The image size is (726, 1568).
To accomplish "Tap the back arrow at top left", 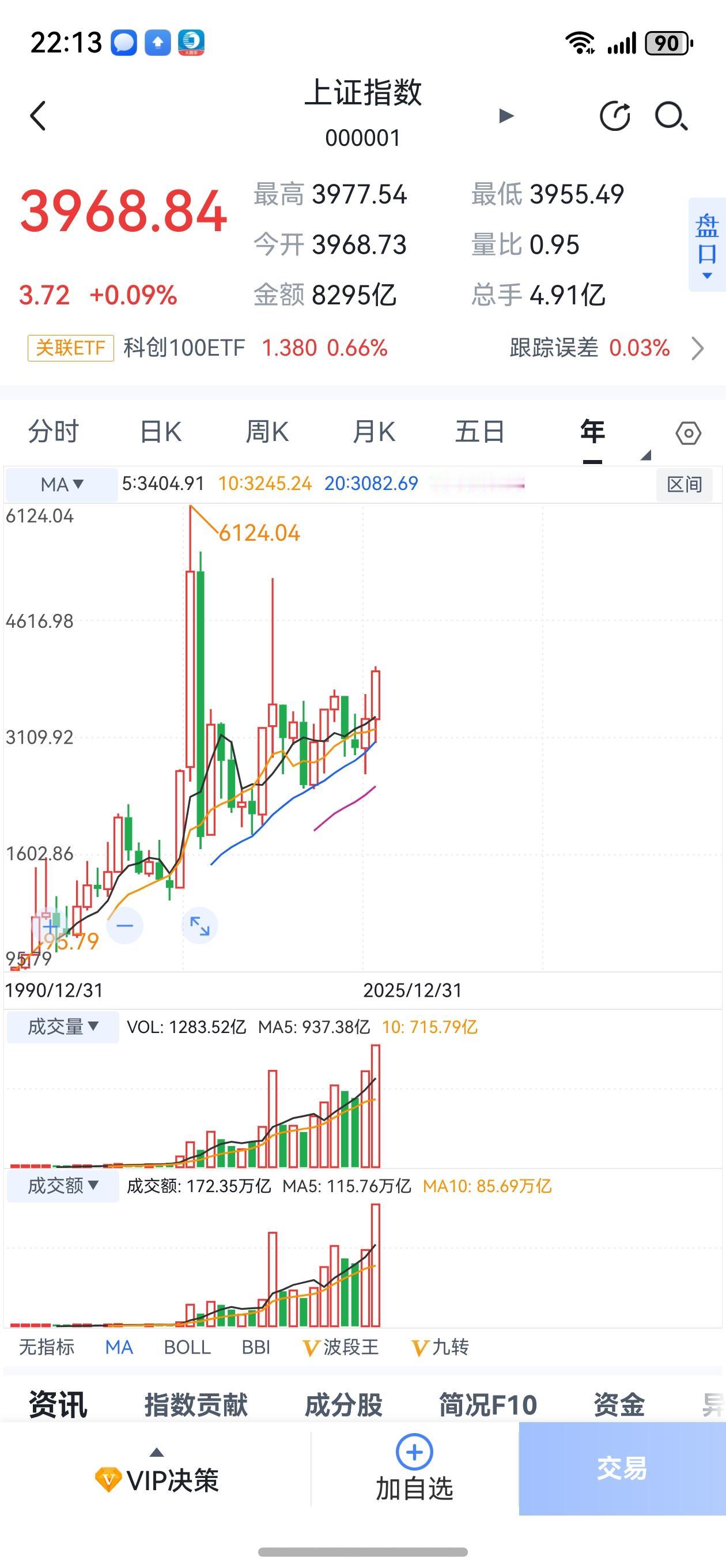I will 37,116.
